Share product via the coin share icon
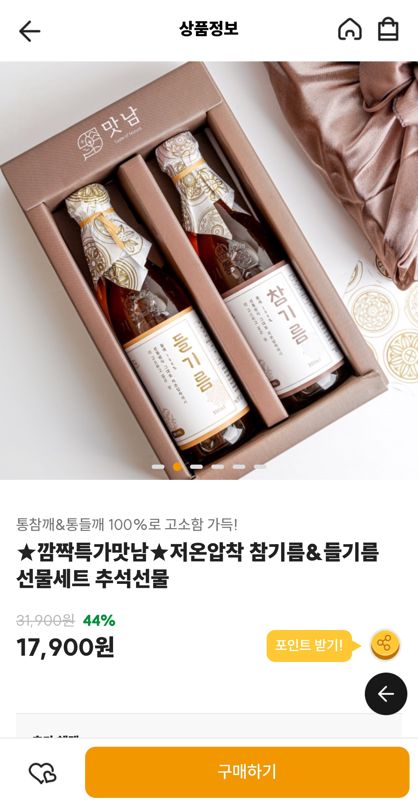The width and height of the screenshot is (418, 800). [x=385, y=645]
